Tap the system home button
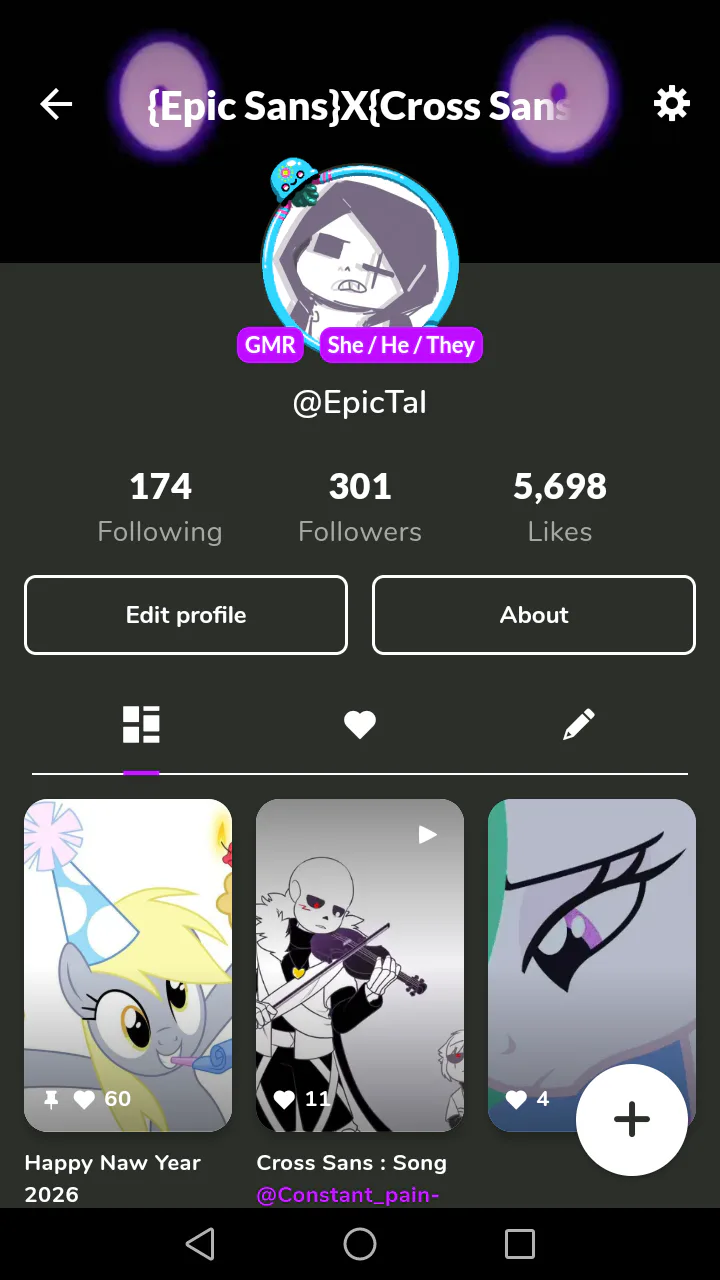Viewport: 720px width, 1280px height. point(360,1244)
